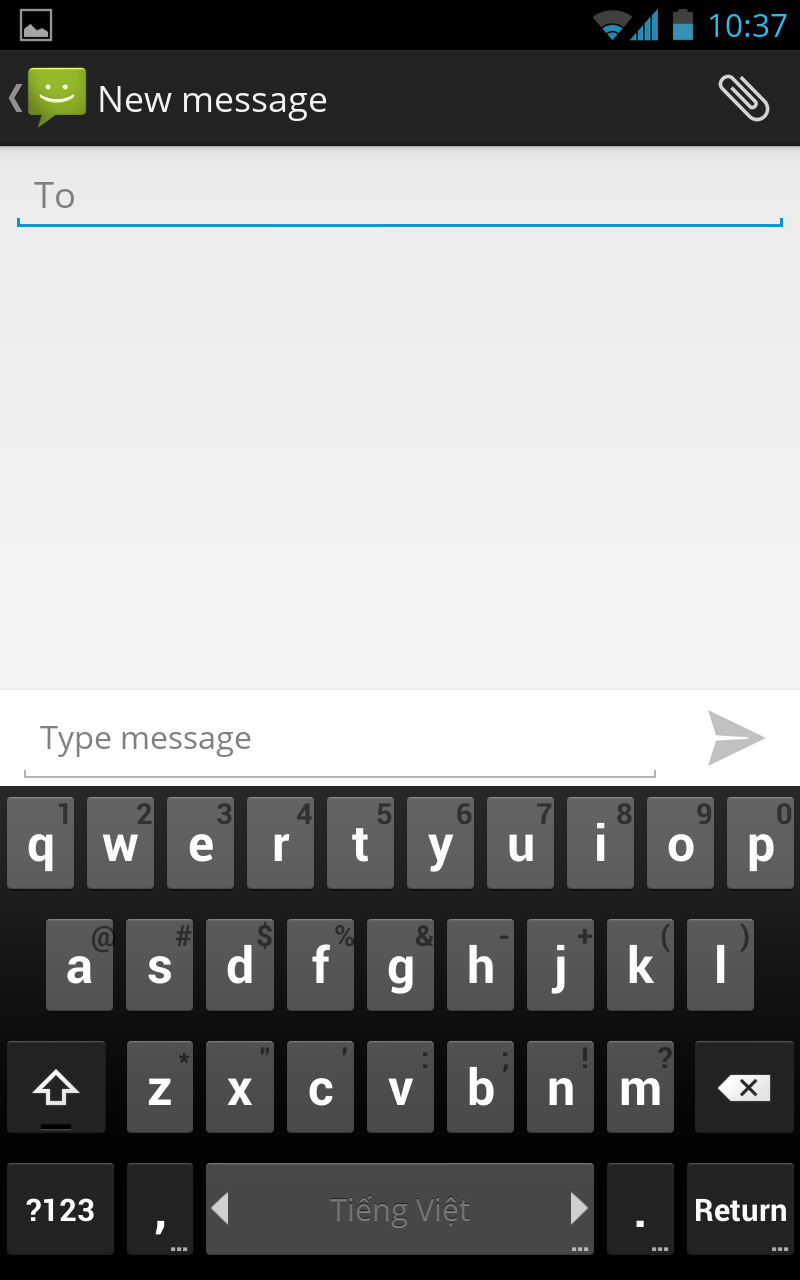Tap the paperclip attach icon
This screenshot has width=800, height=1280.
pyautogui.click(x=744, y=98)
